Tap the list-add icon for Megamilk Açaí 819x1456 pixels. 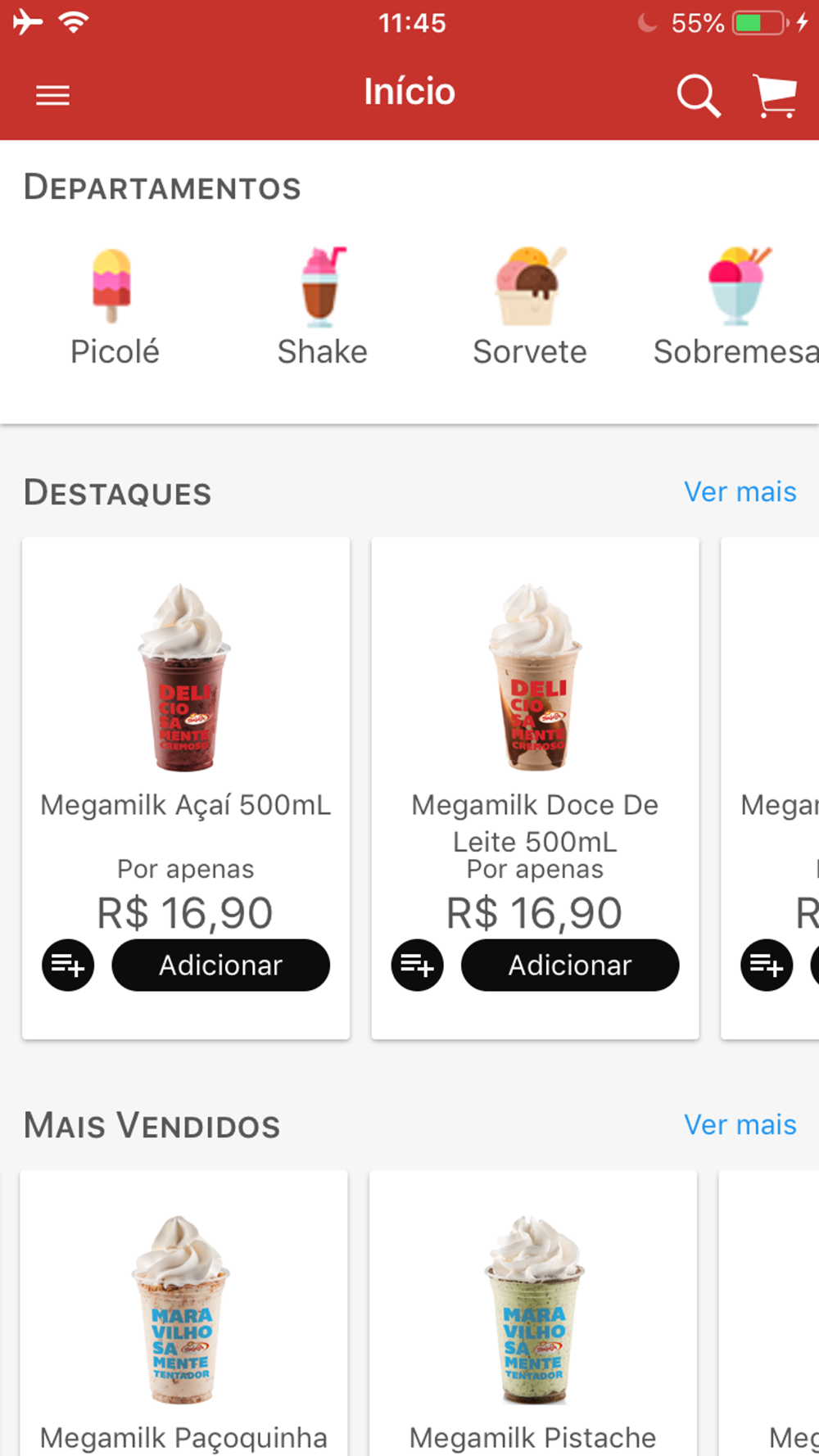(68, 965)
